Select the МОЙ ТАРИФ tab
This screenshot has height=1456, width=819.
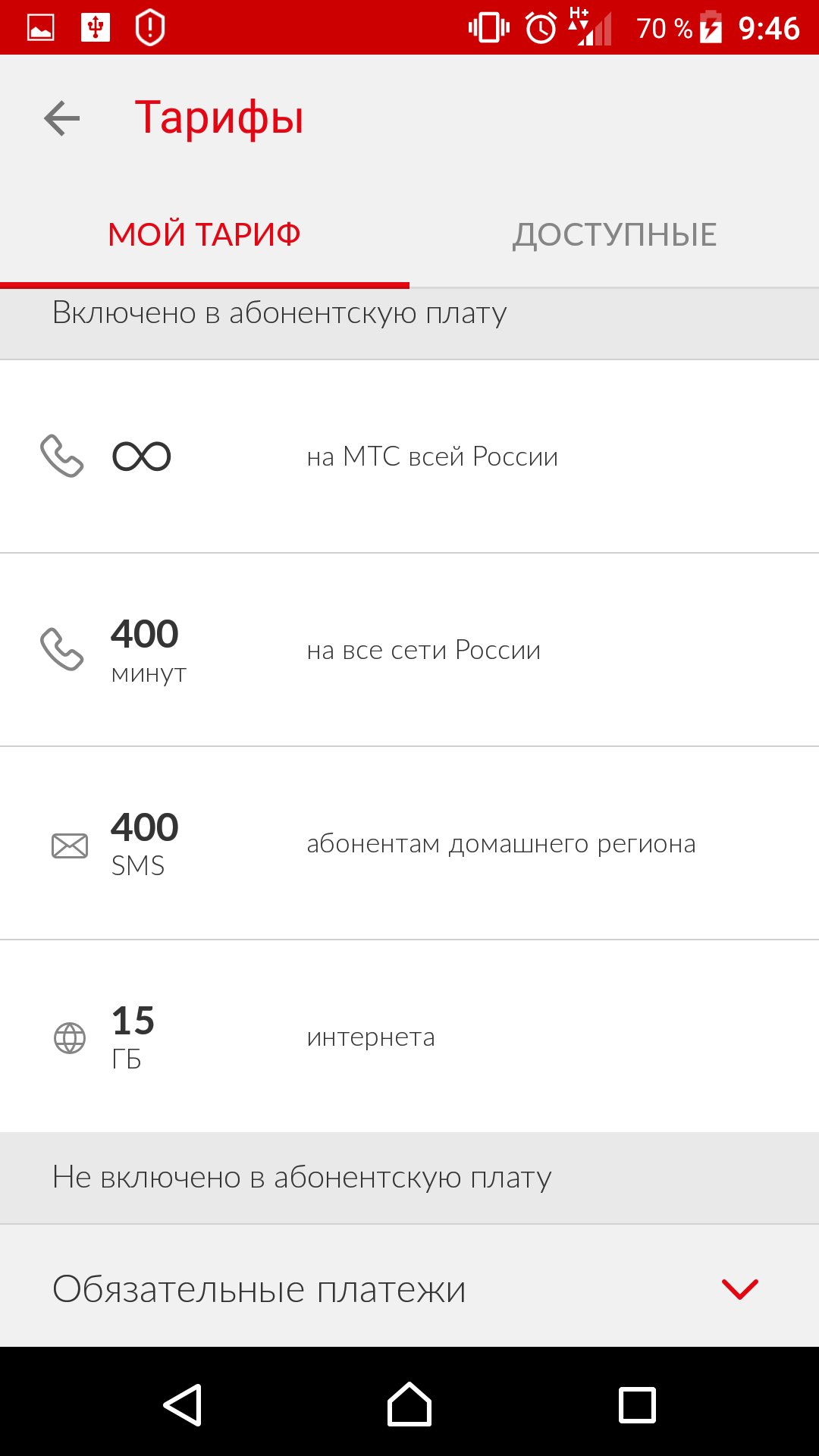pyautogui.click(x=205, y=234)
